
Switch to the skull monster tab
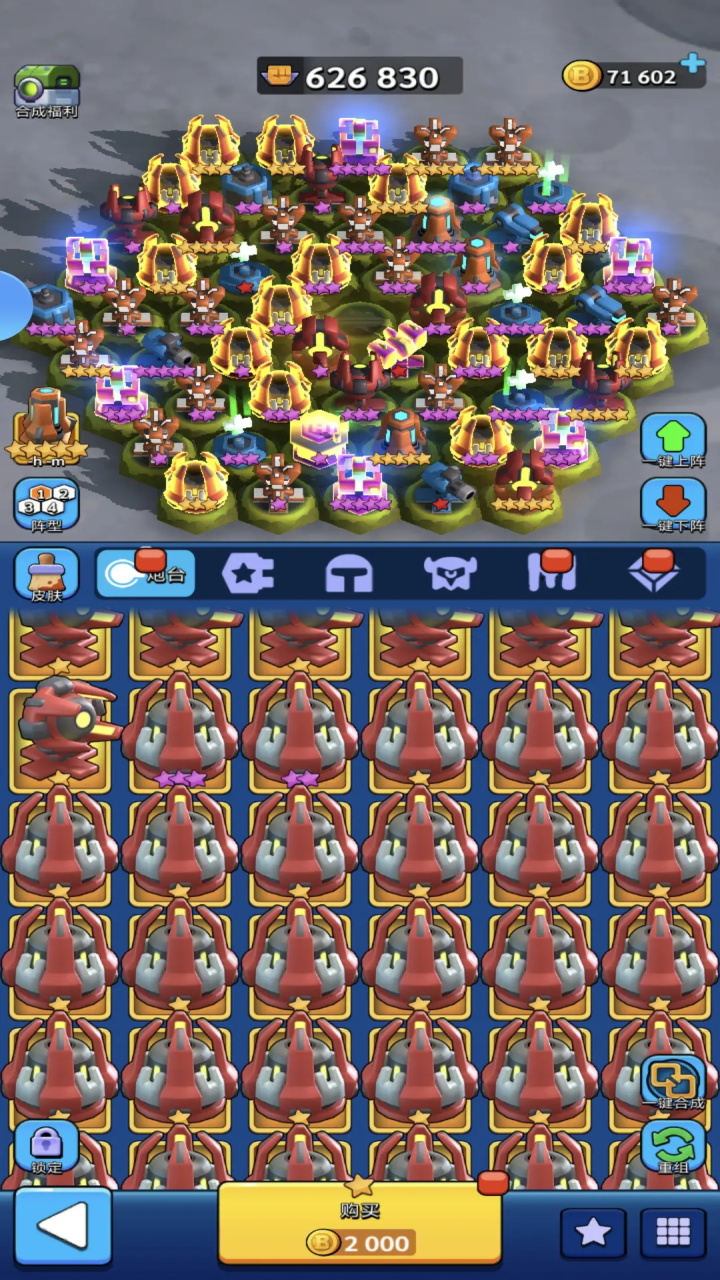450,573
